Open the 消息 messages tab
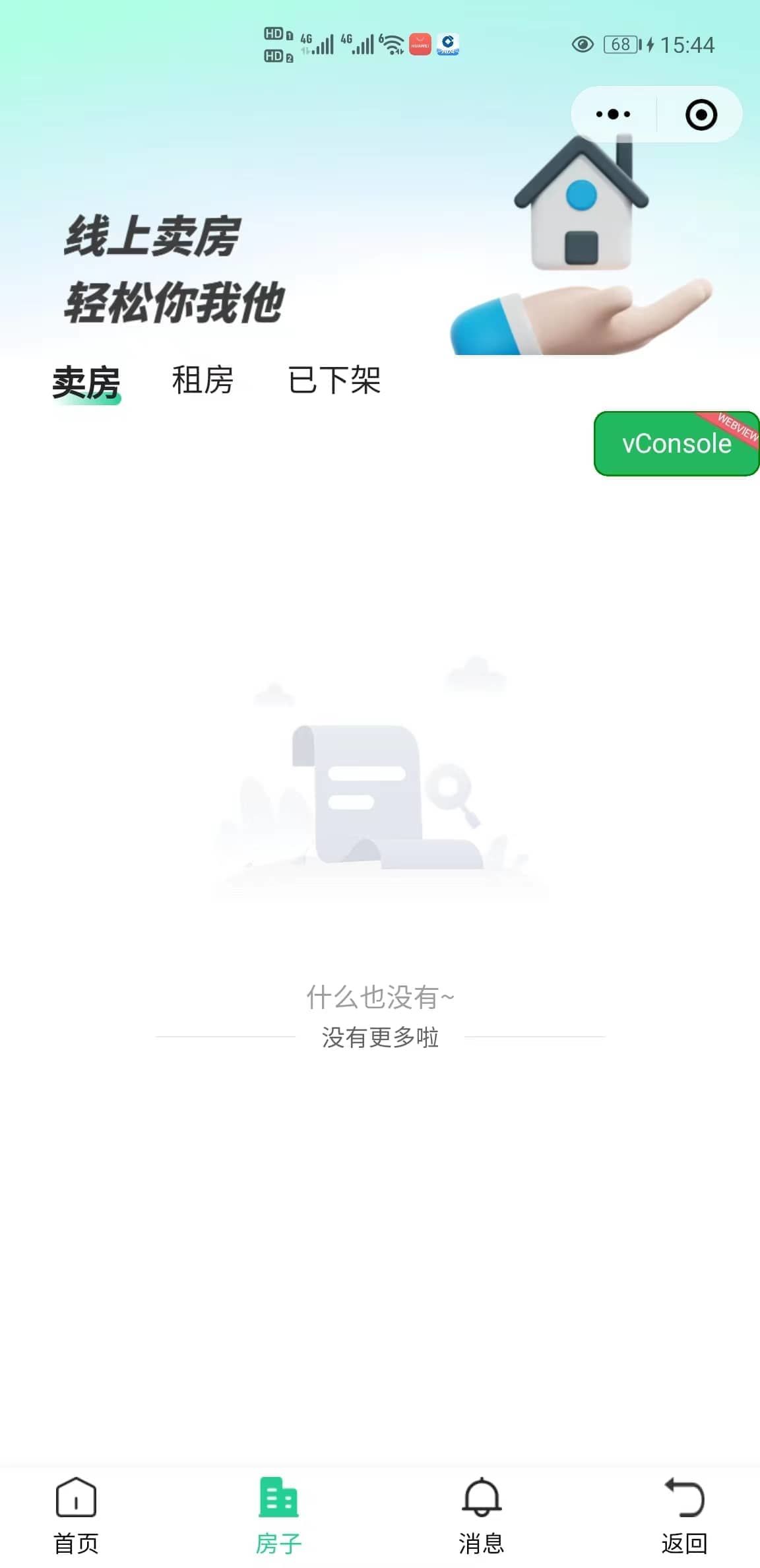760x1568 pixels. (482, 1515)
